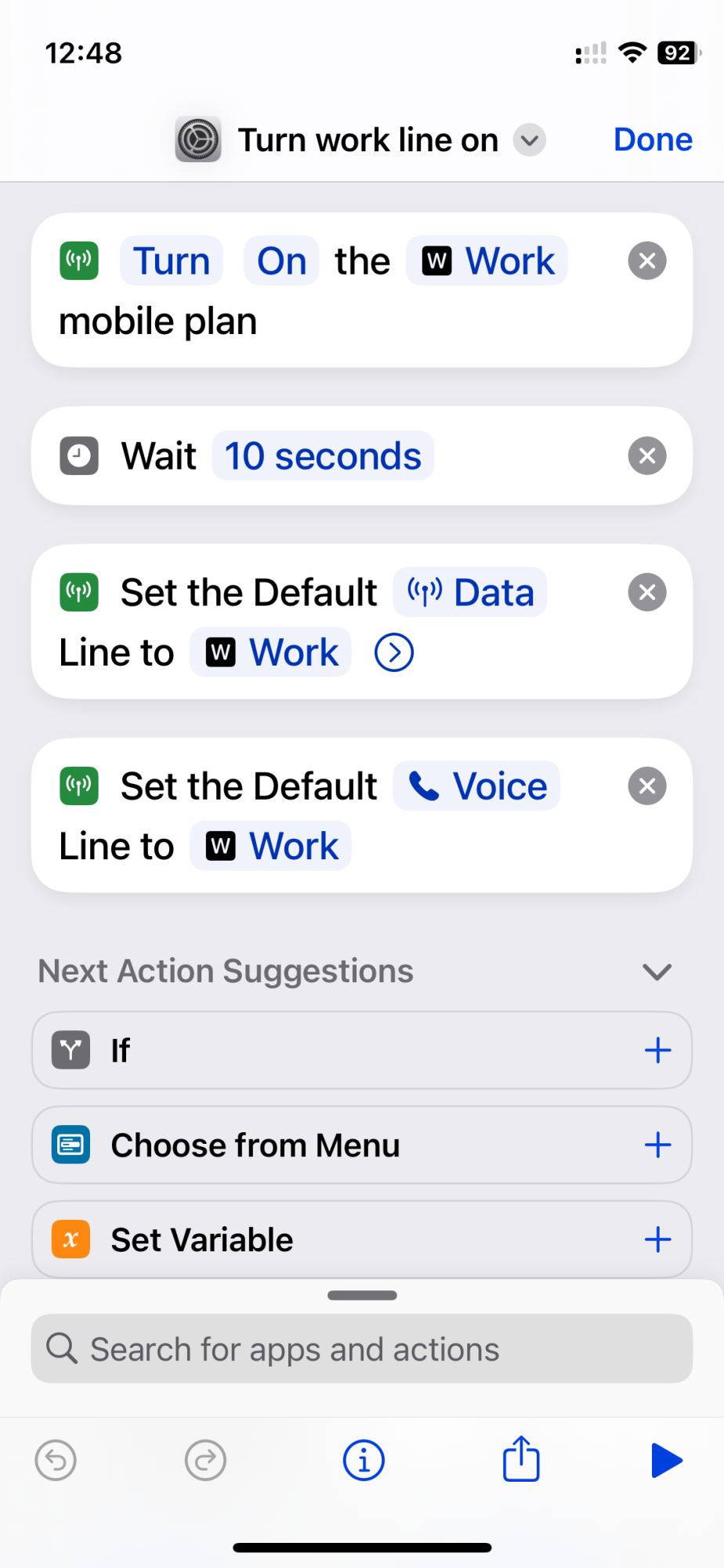Add the Choose from Menu action
Viewport: 724px width, 1568px height.
[x=657, y=1145]
